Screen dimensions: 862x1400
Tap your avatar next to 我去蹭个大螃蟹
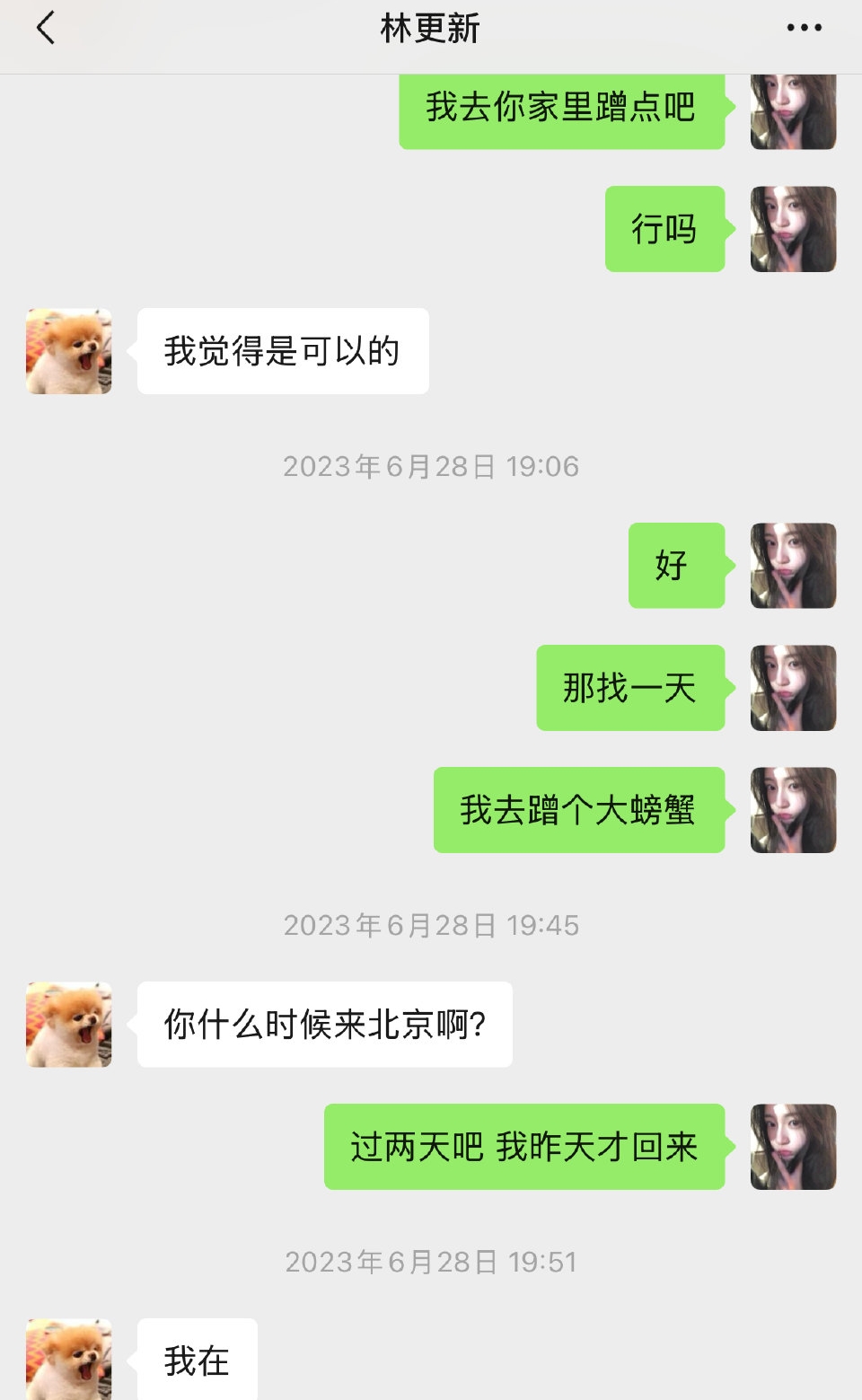[793, 810]
